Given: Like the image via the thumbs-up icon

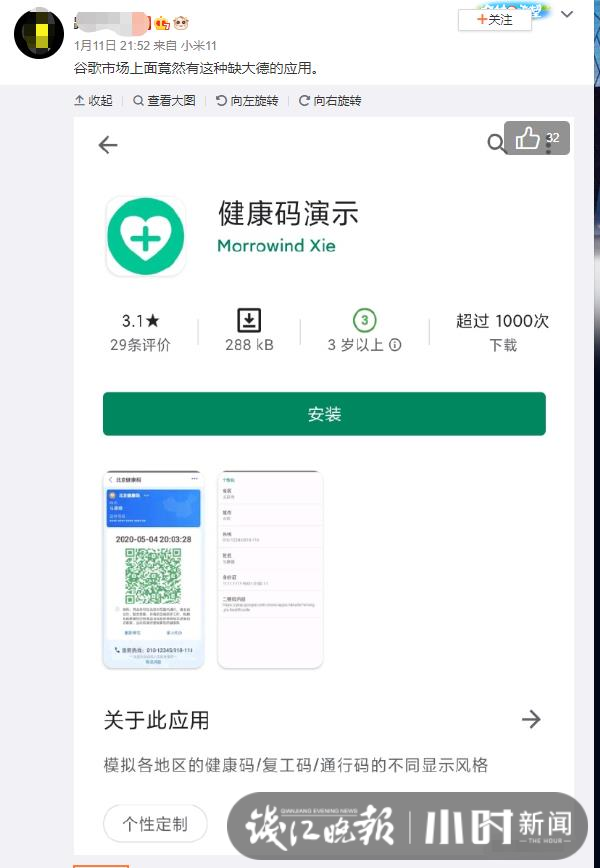Looking at the screenshot, I should point(528,139).
